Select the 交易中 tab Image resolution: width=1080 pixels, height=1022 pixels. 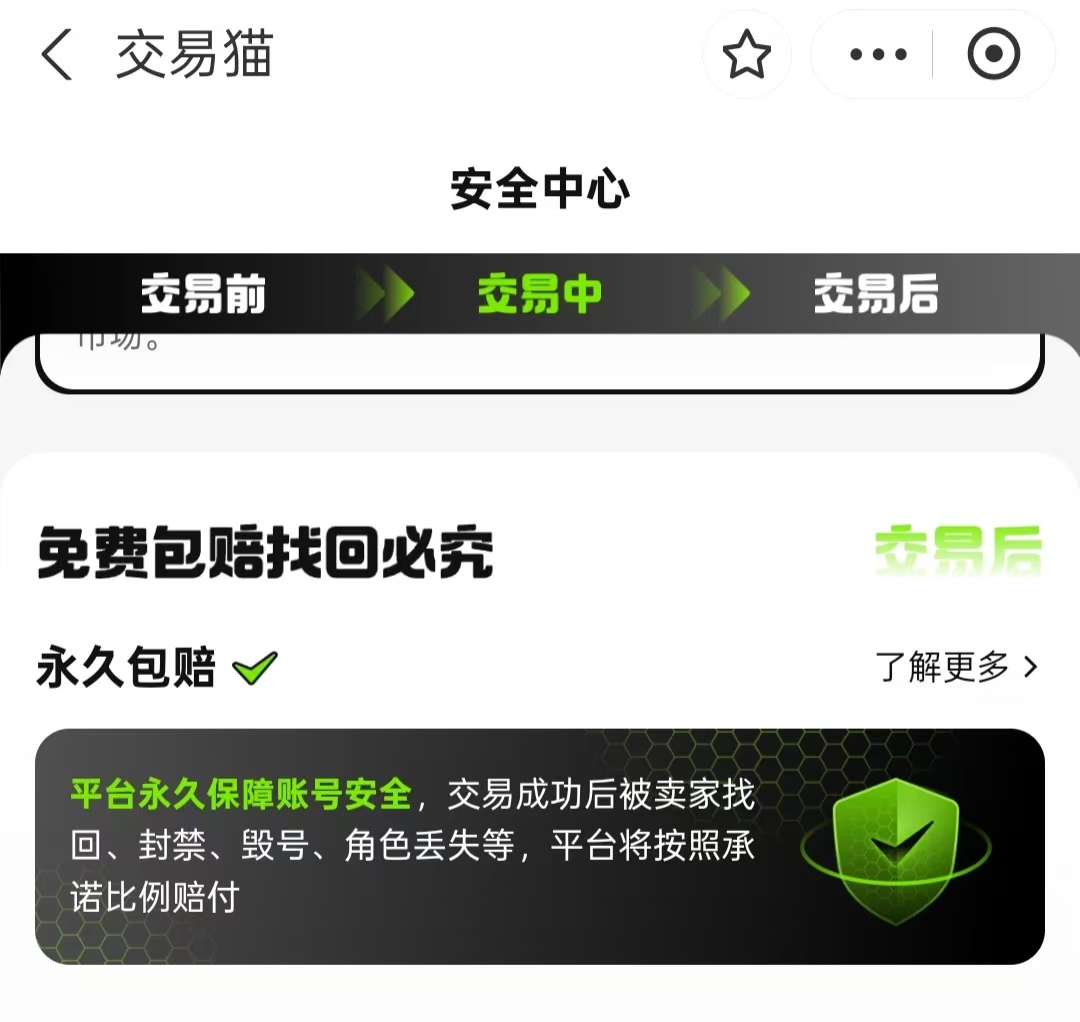coord(539,294)
